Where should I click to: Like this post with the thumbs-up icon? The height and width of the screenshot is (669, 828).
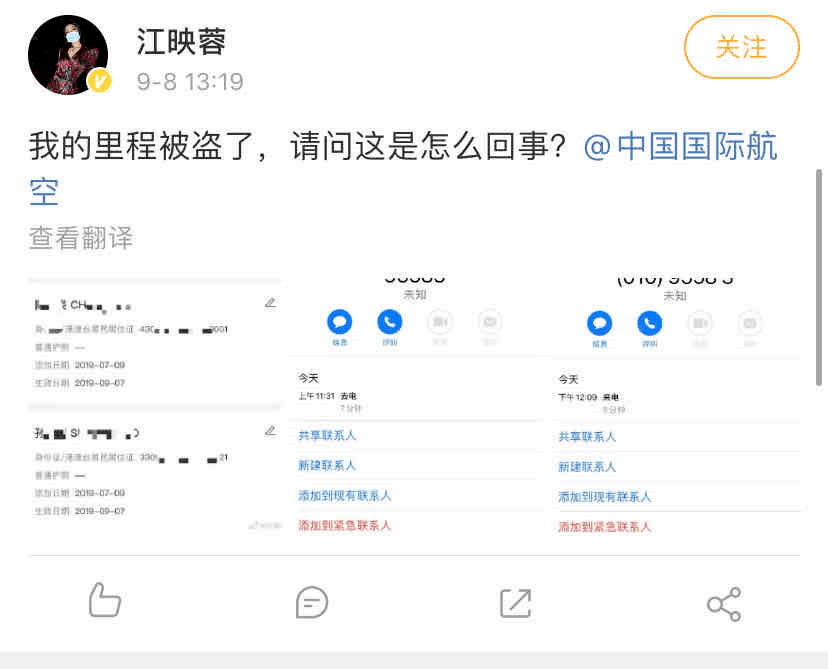tap(105, 601)
